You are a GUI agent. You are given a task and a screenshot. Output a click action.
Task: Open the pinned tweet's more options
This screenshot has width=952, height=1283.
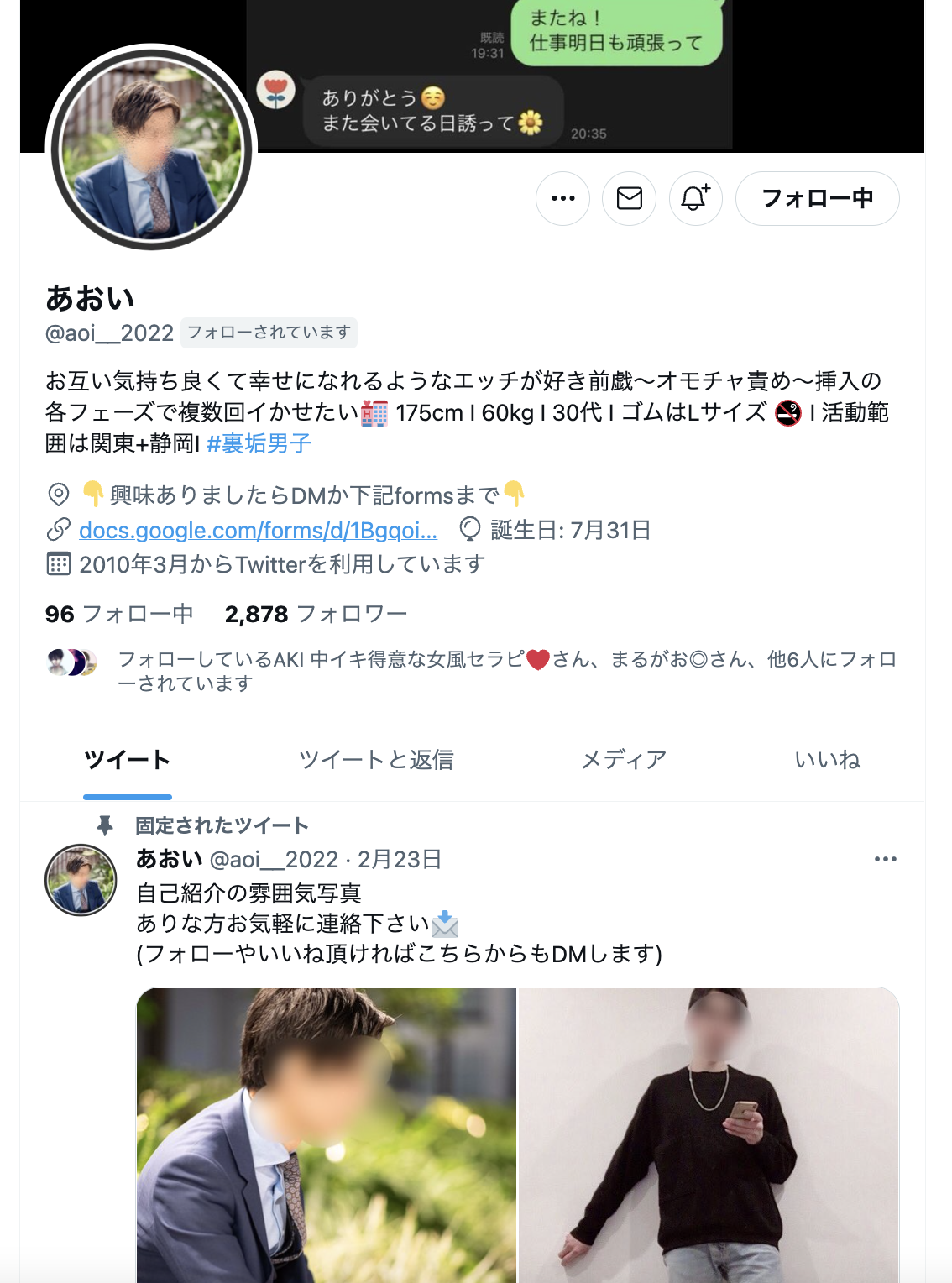coord(885,859)
